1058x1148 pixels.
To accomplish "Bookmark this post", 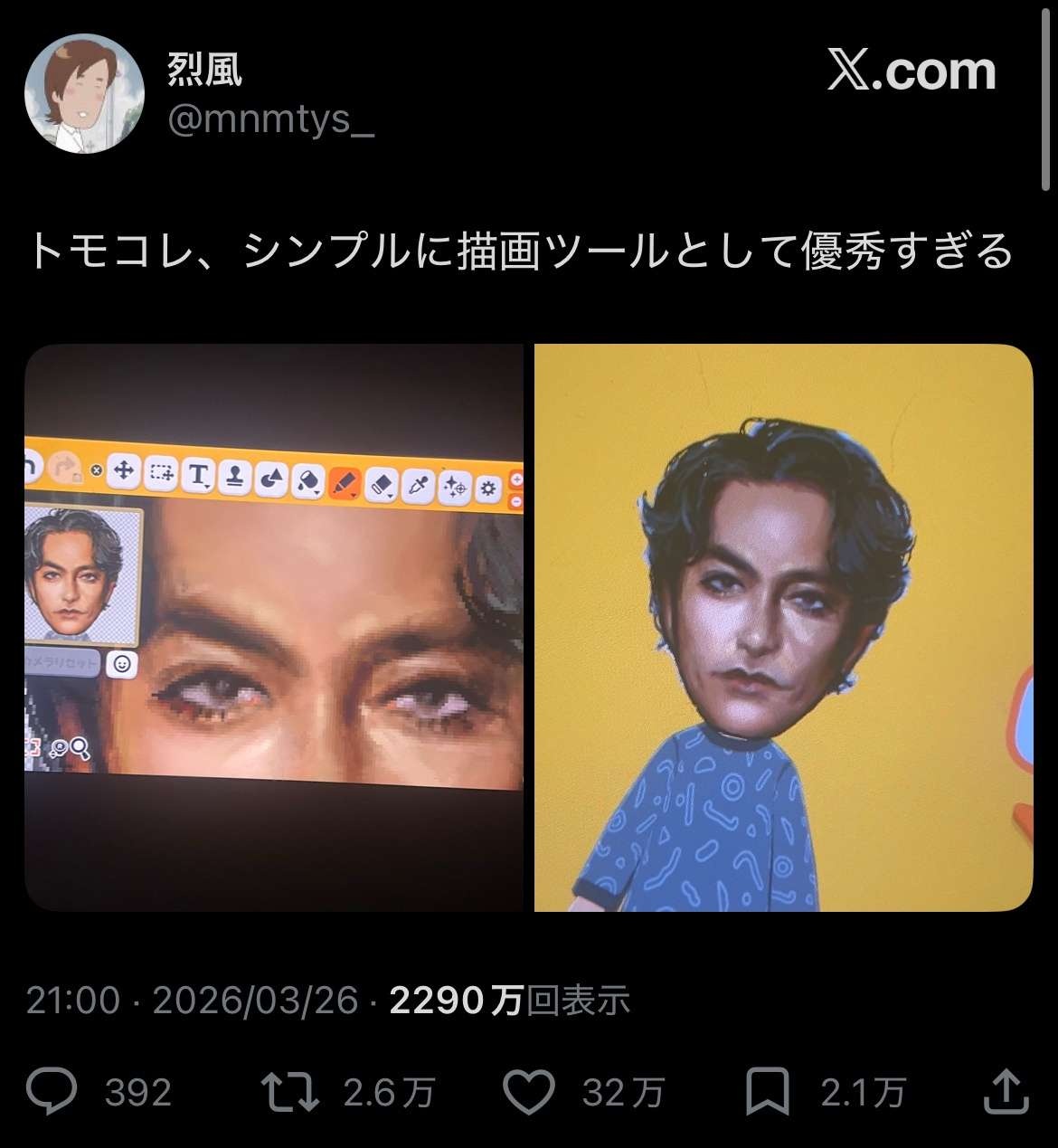I will [x=767, y=1092].
